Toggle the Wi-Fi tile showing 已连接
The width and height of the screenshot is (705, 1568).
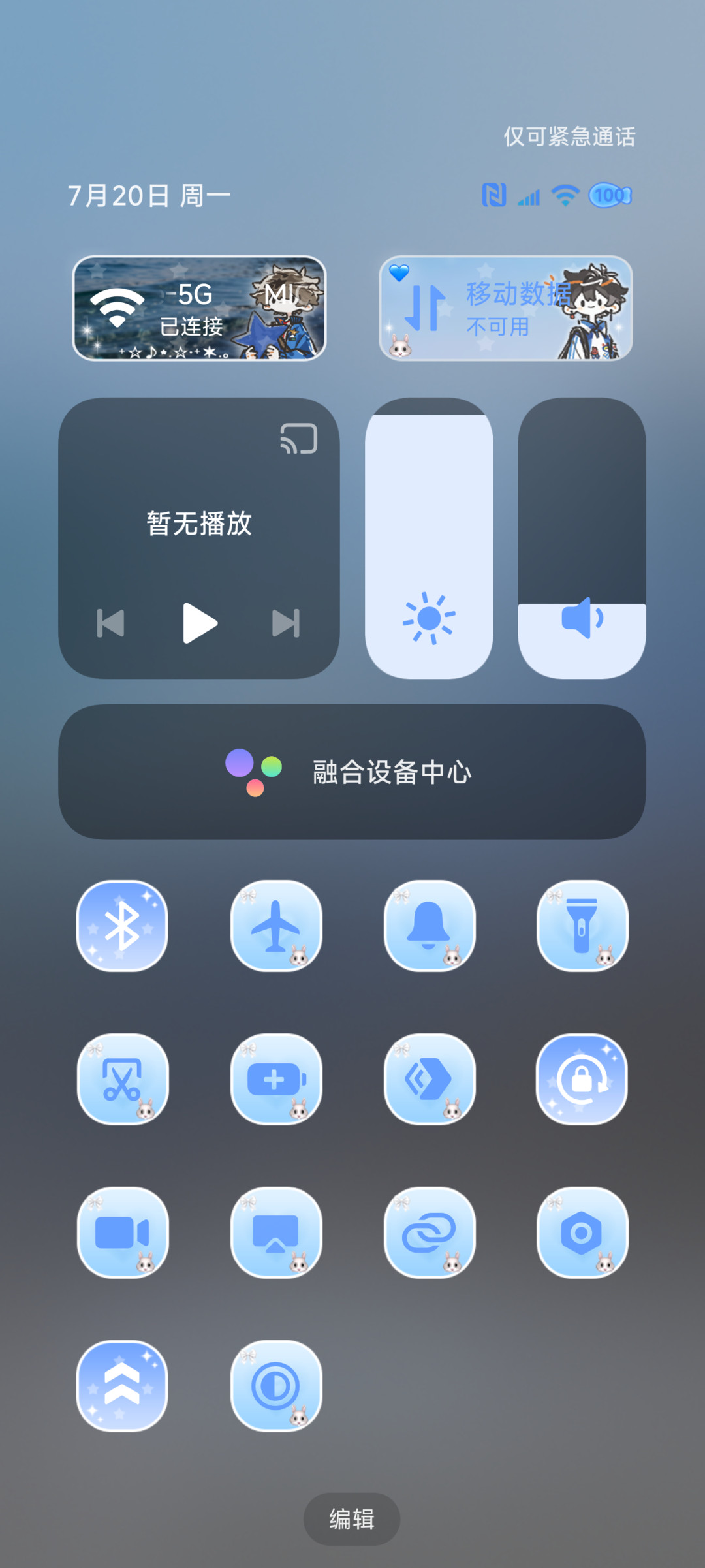(199, 308)
